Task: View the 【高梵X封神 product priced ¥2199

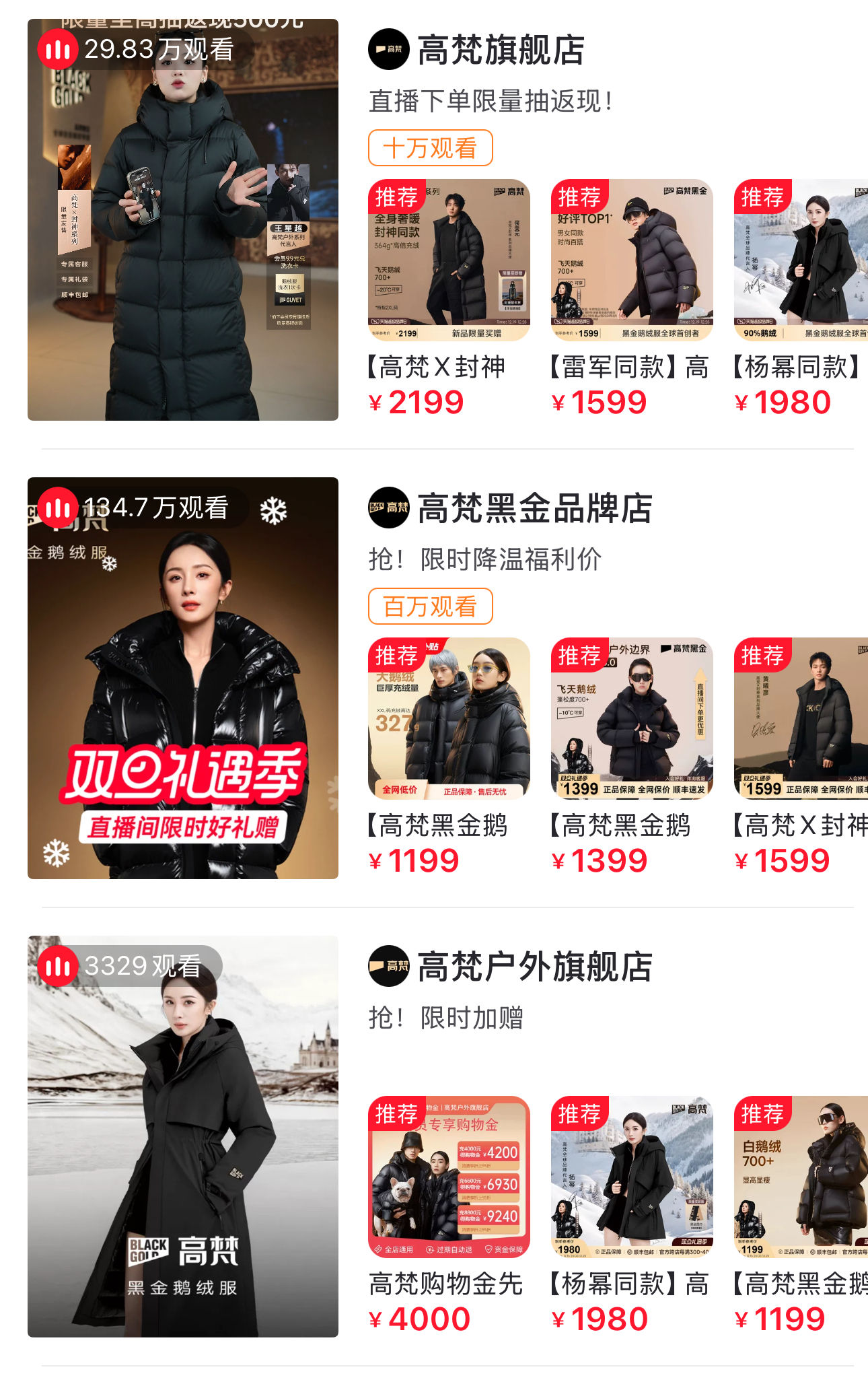Action: pyautogui.click(x=449, y=261)
